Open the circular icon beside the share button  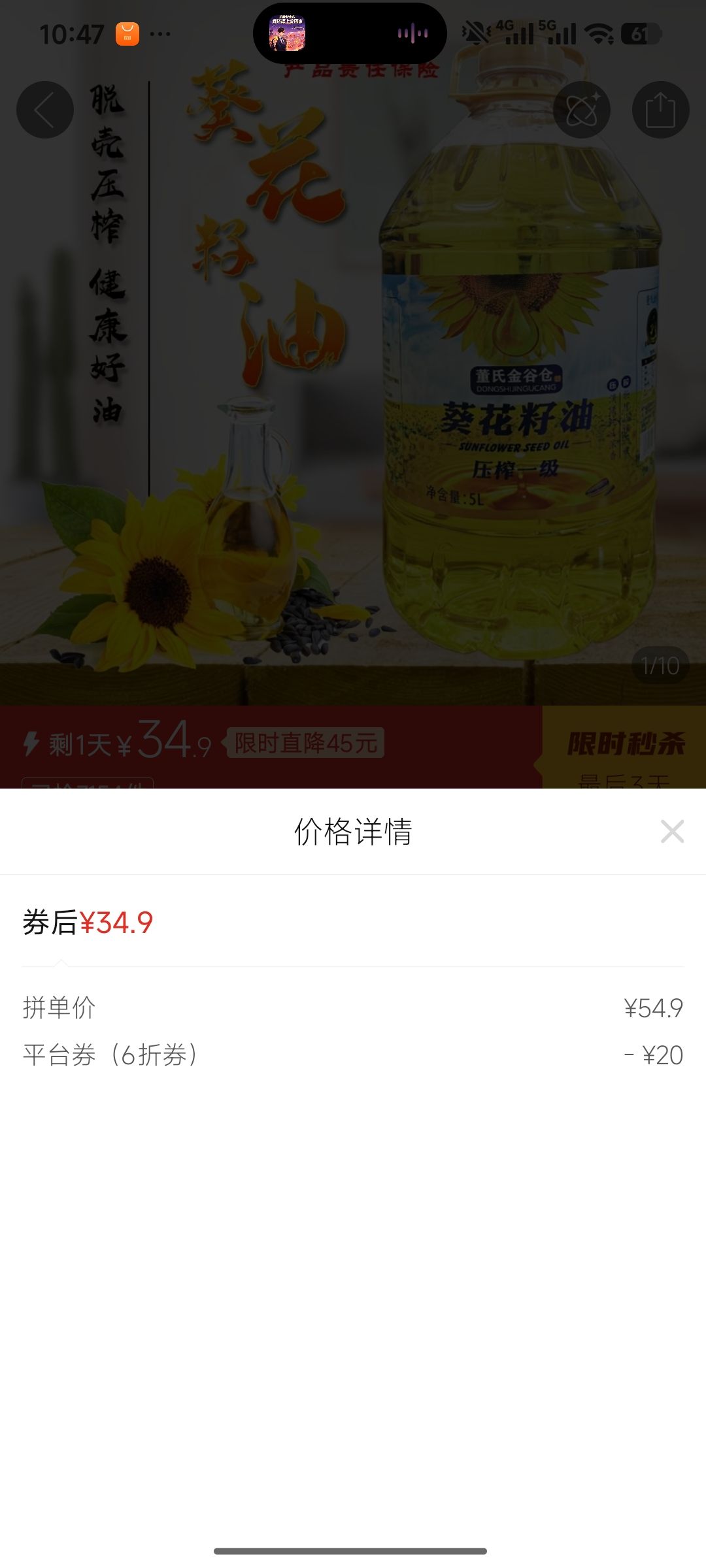pyautogui.click(x=582, y=110)
